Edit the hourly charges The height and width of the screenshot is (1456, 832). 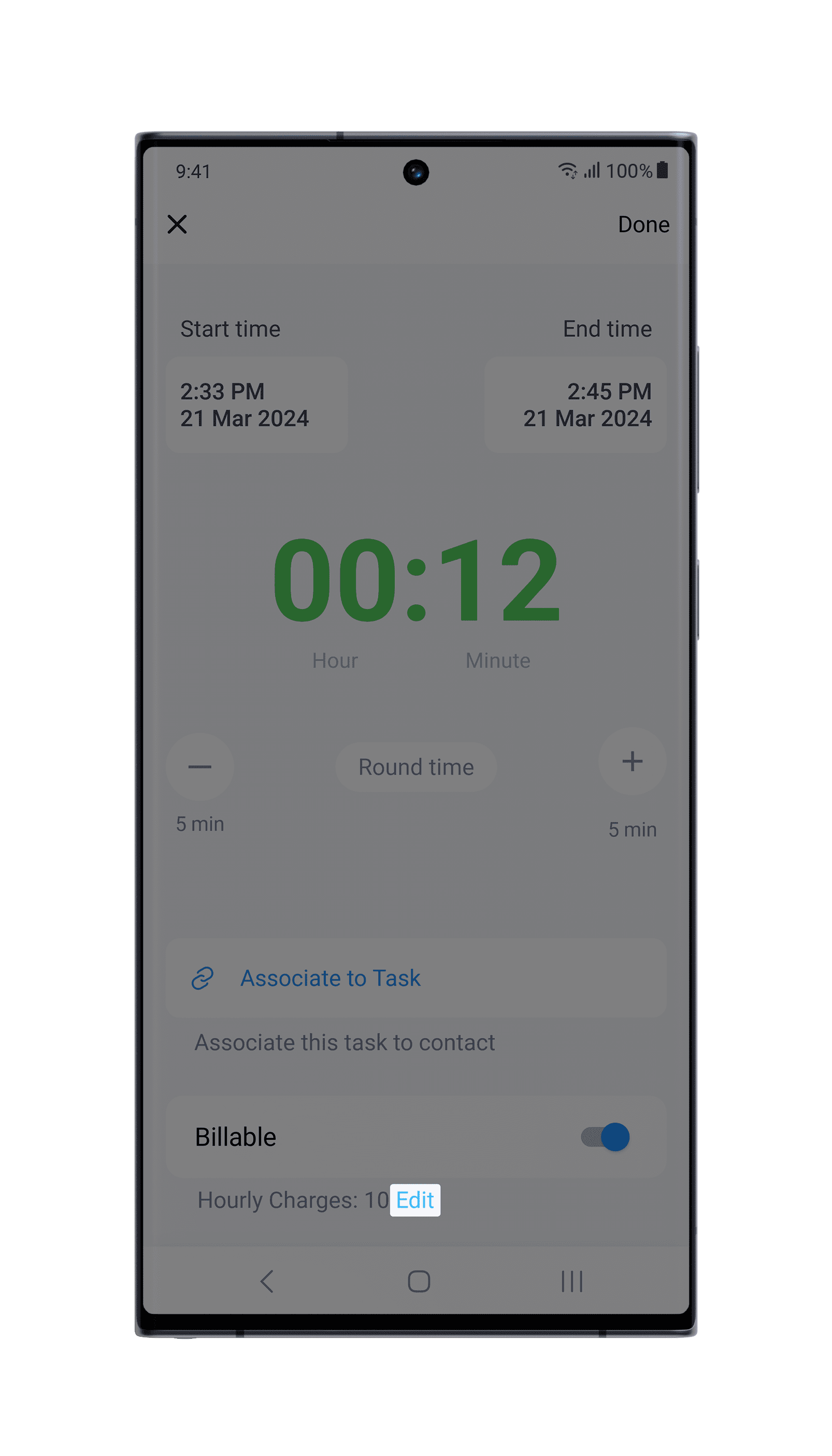[415, 1200]
